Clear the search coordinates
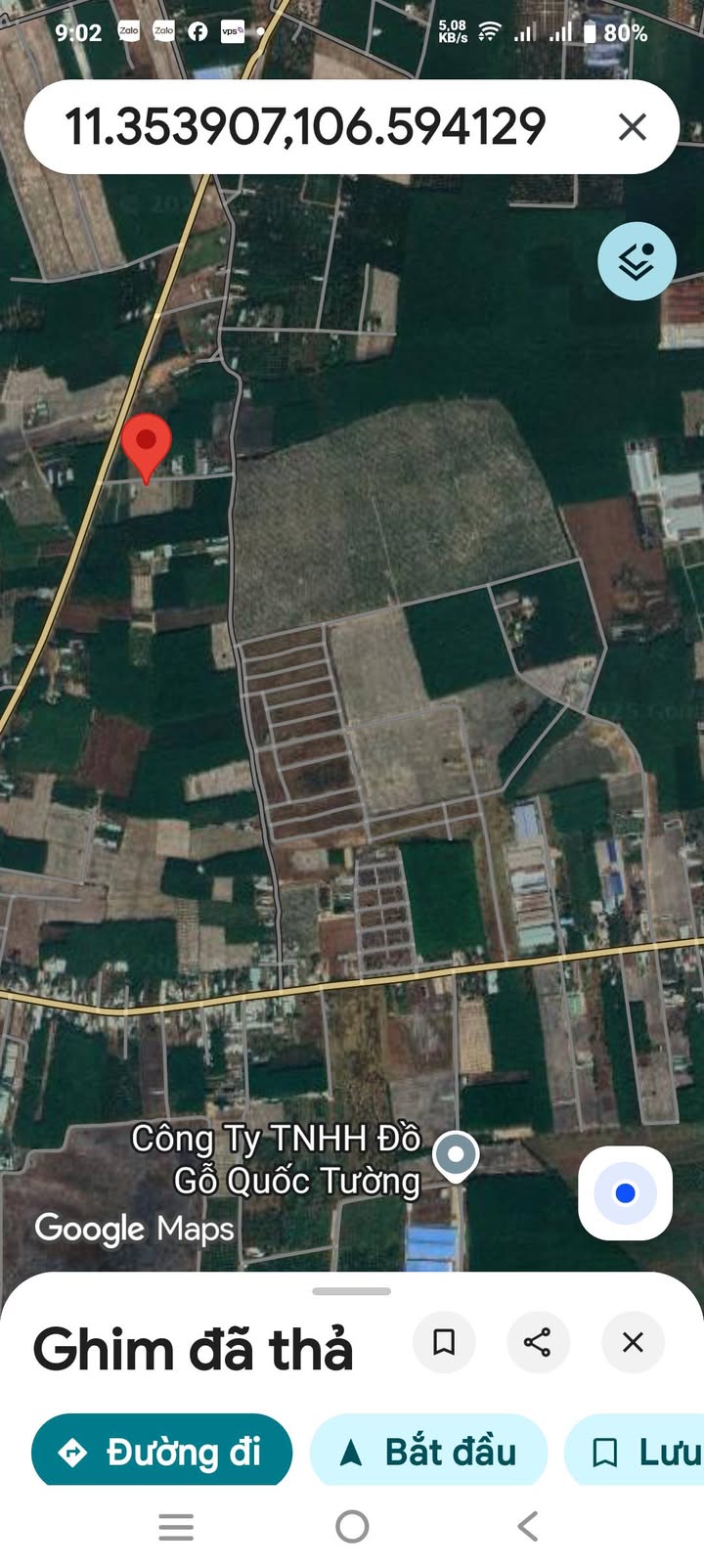Screen dimensions: 704x1568 coord(633,127)
